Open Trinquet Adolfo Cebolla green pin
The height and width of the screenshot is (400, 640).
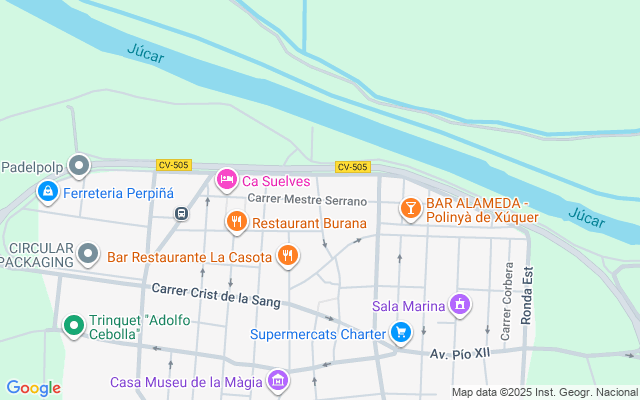(74, 326)
